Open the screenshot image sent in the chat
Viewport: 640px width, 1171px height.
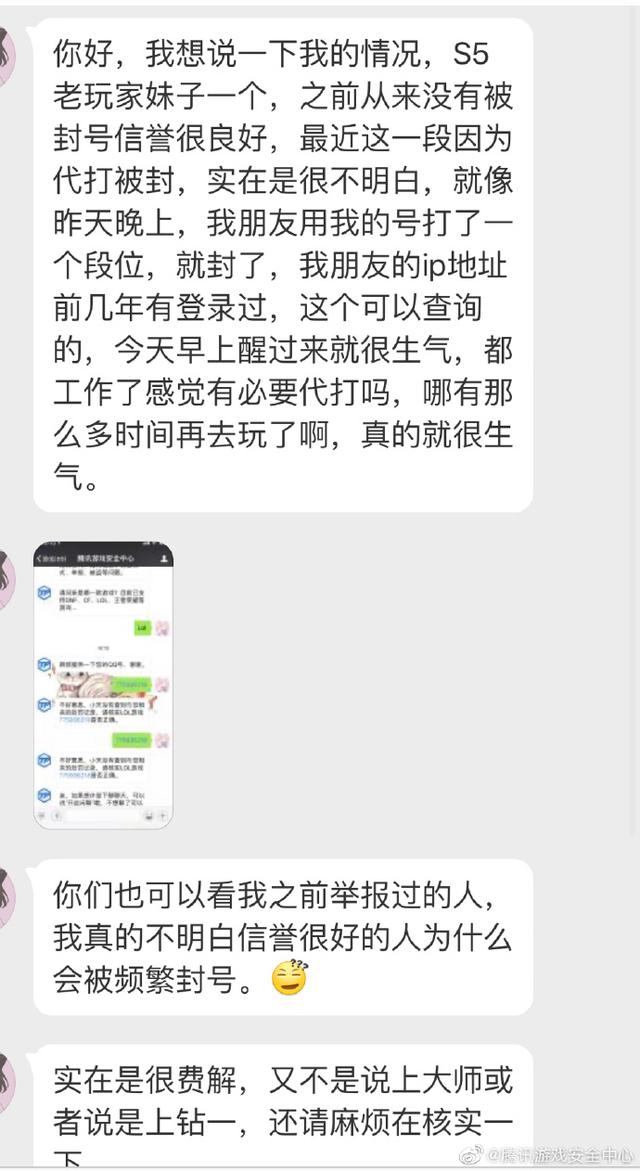point(103,685)
